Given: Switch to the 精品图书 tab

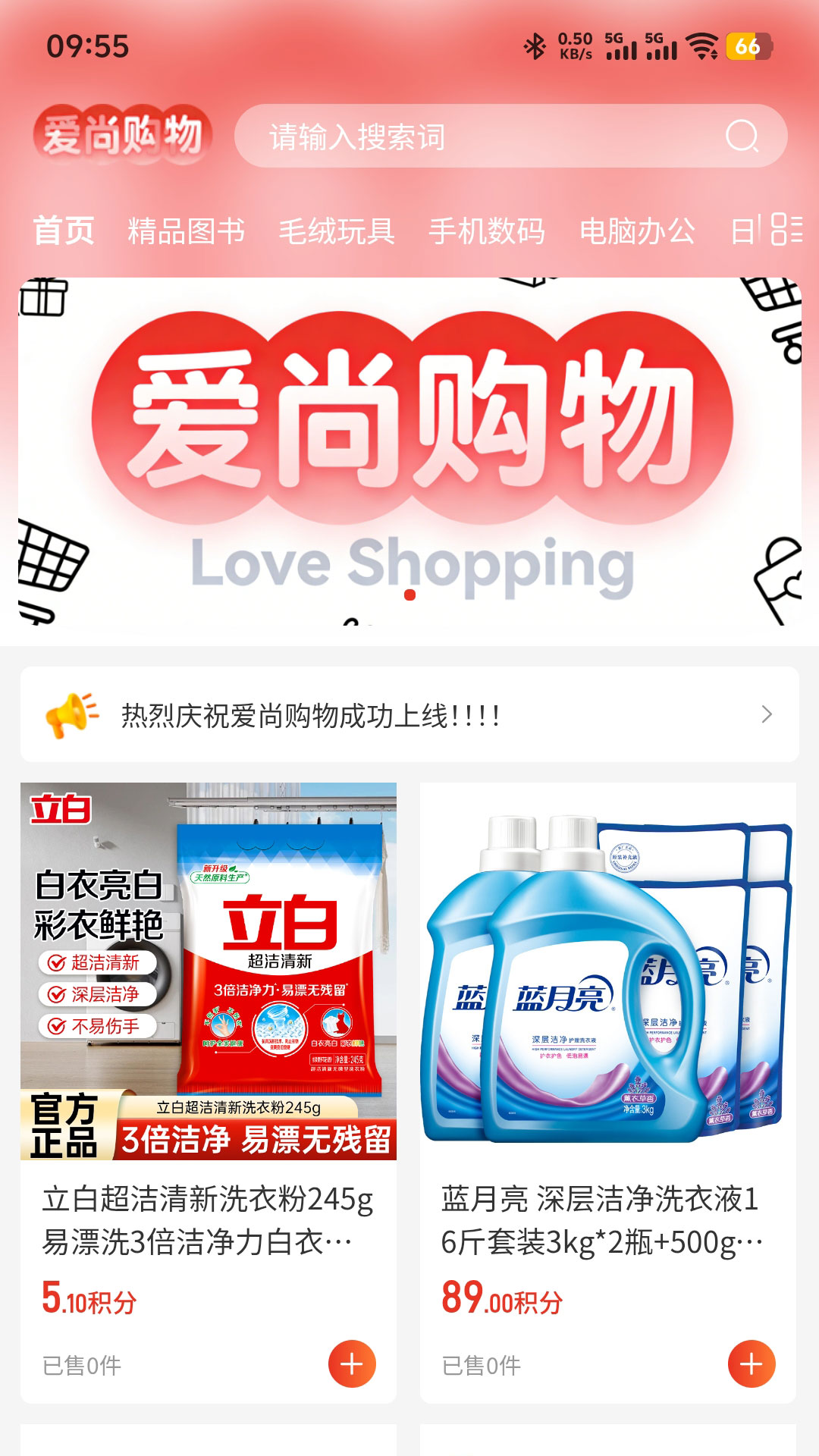Looking at the screenshot, I should [x=187, y=231].
